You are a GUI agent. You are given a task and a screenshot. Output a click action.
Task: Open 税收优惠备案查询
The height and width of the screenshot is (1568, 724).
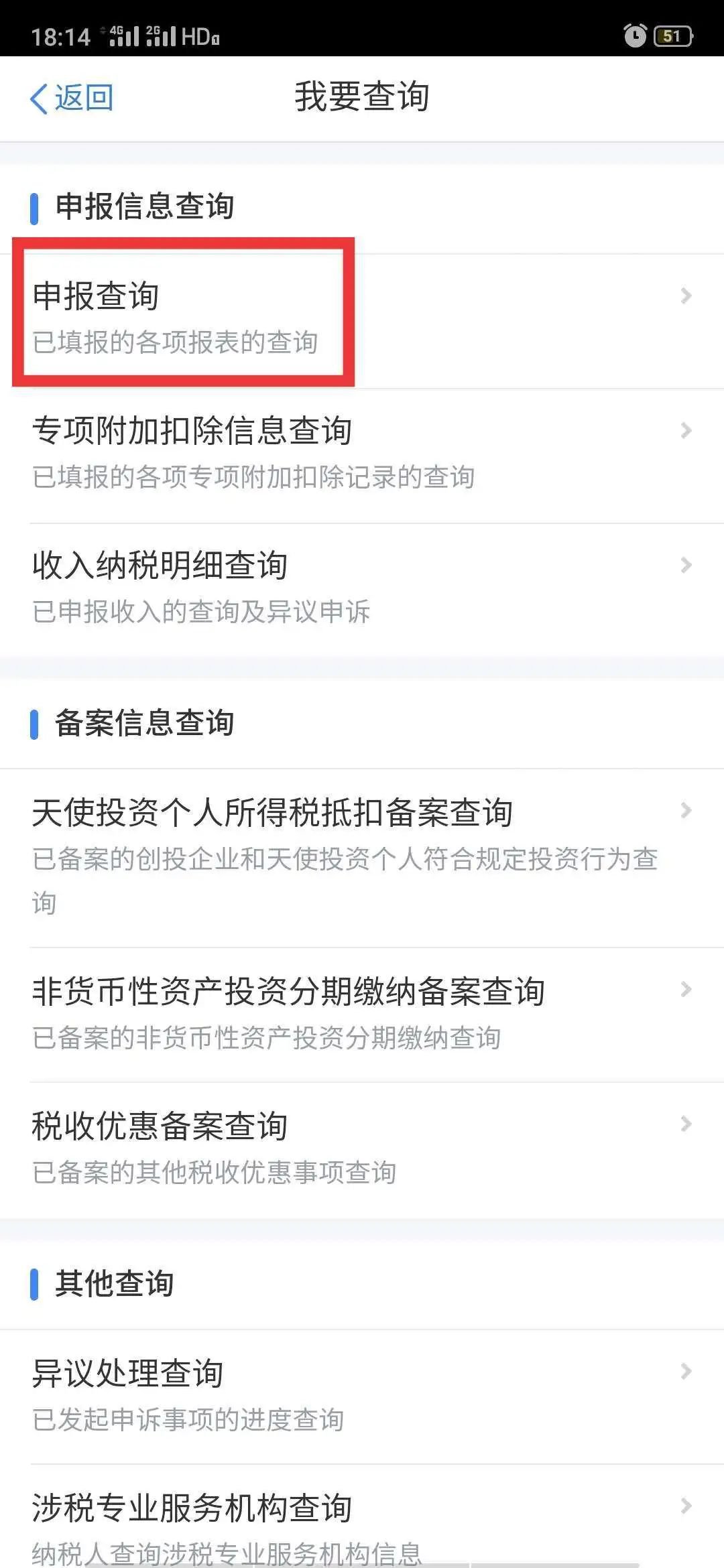[x=362, y=1147]
